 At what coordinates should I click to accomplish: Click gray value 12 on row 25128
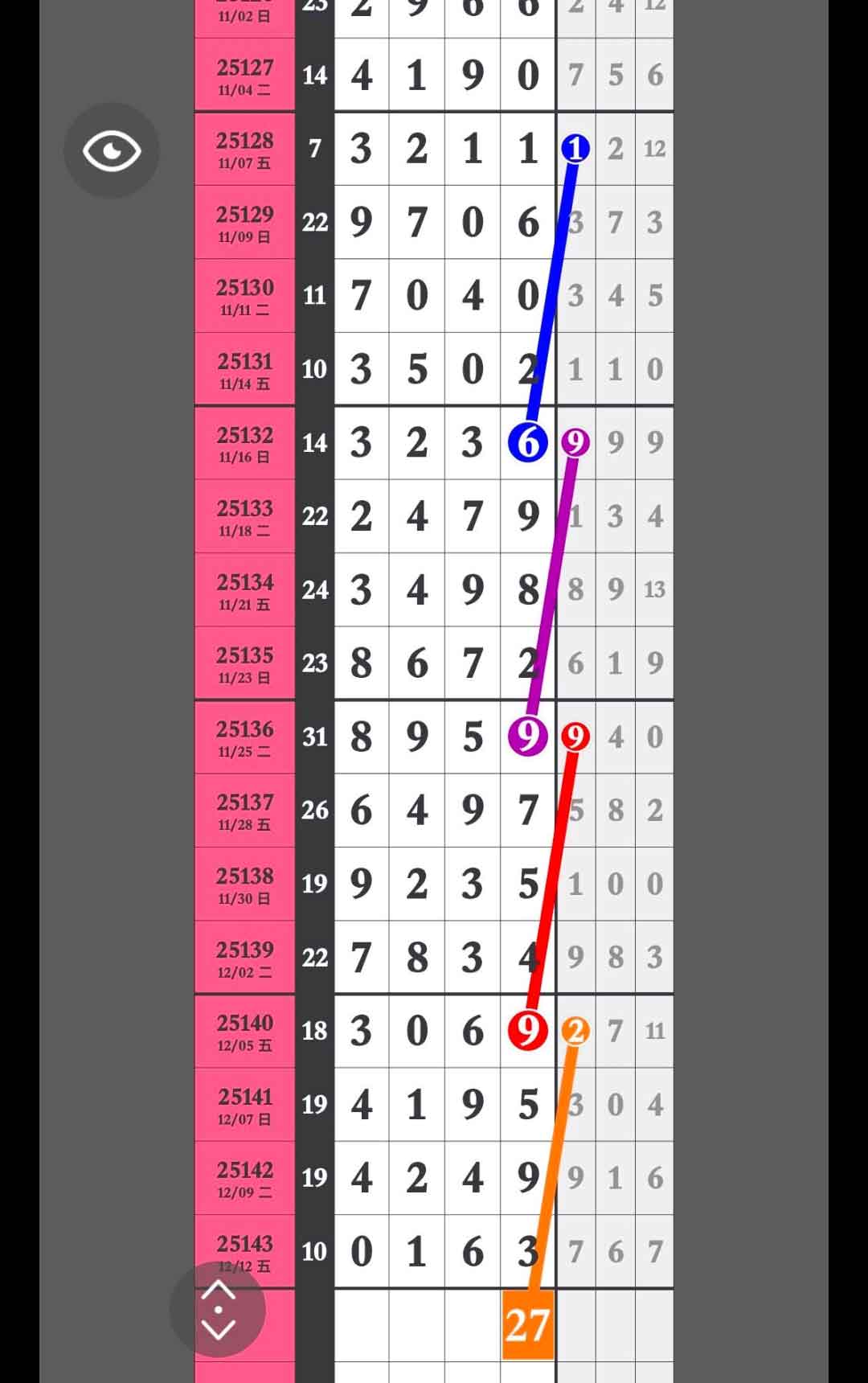[x=654, y=148]
